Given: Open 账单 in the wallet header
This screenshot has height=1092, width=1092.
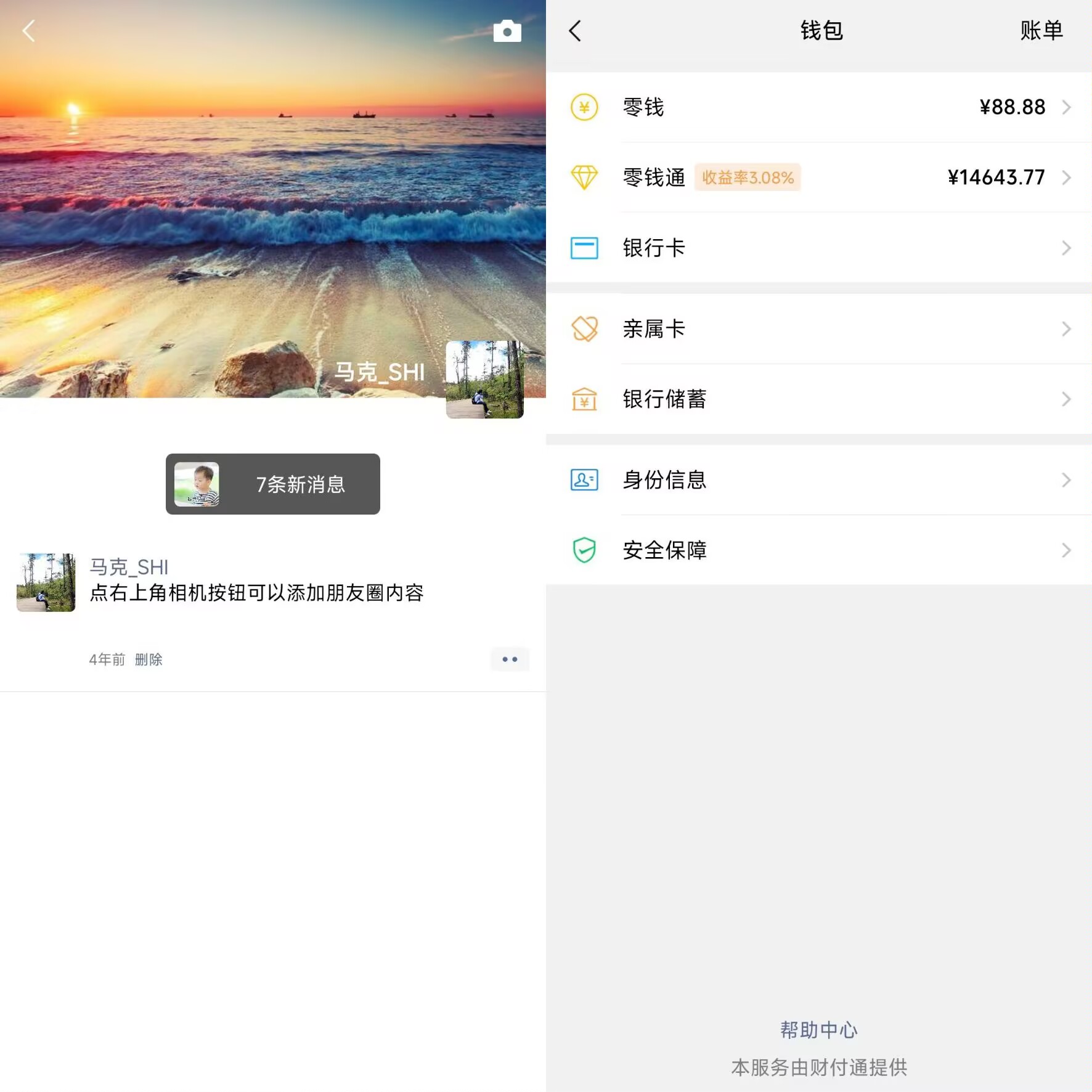Looking at the screenshot, I should click(x=1041, y=31).
